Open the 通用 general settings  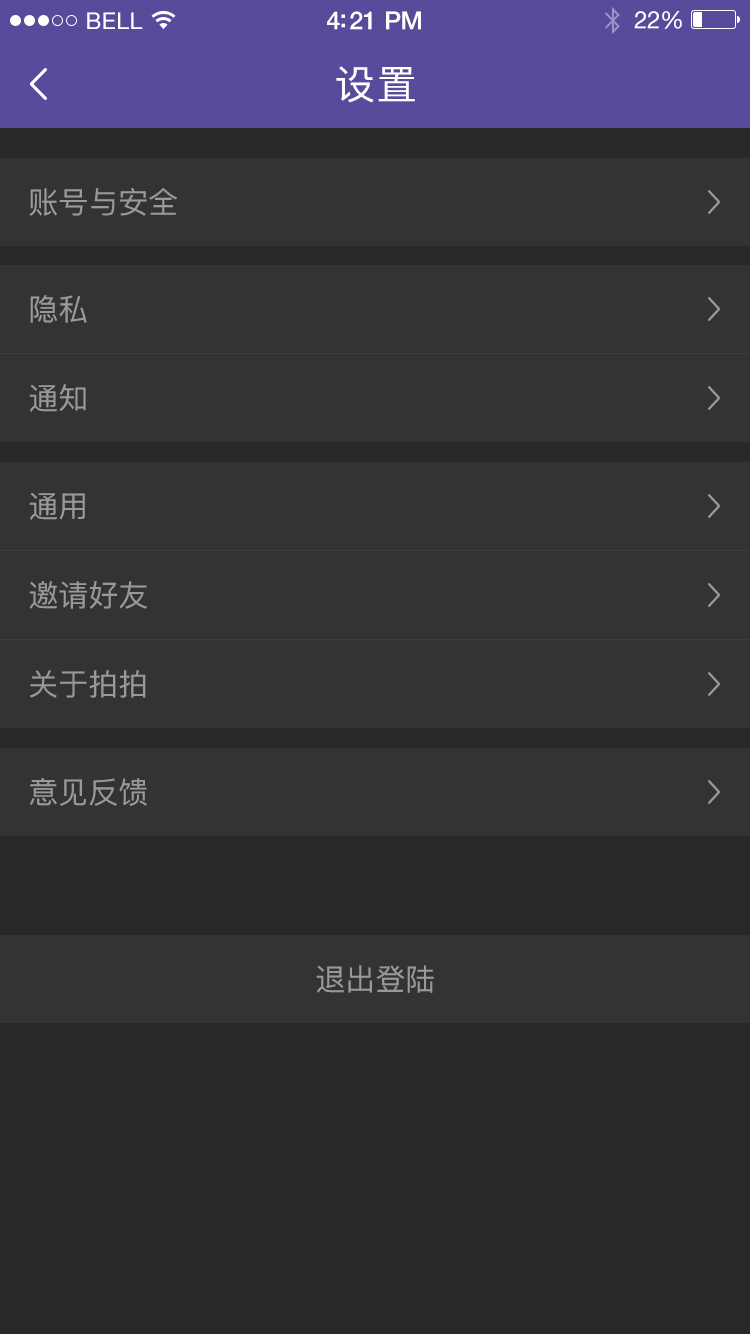[375, 506]
